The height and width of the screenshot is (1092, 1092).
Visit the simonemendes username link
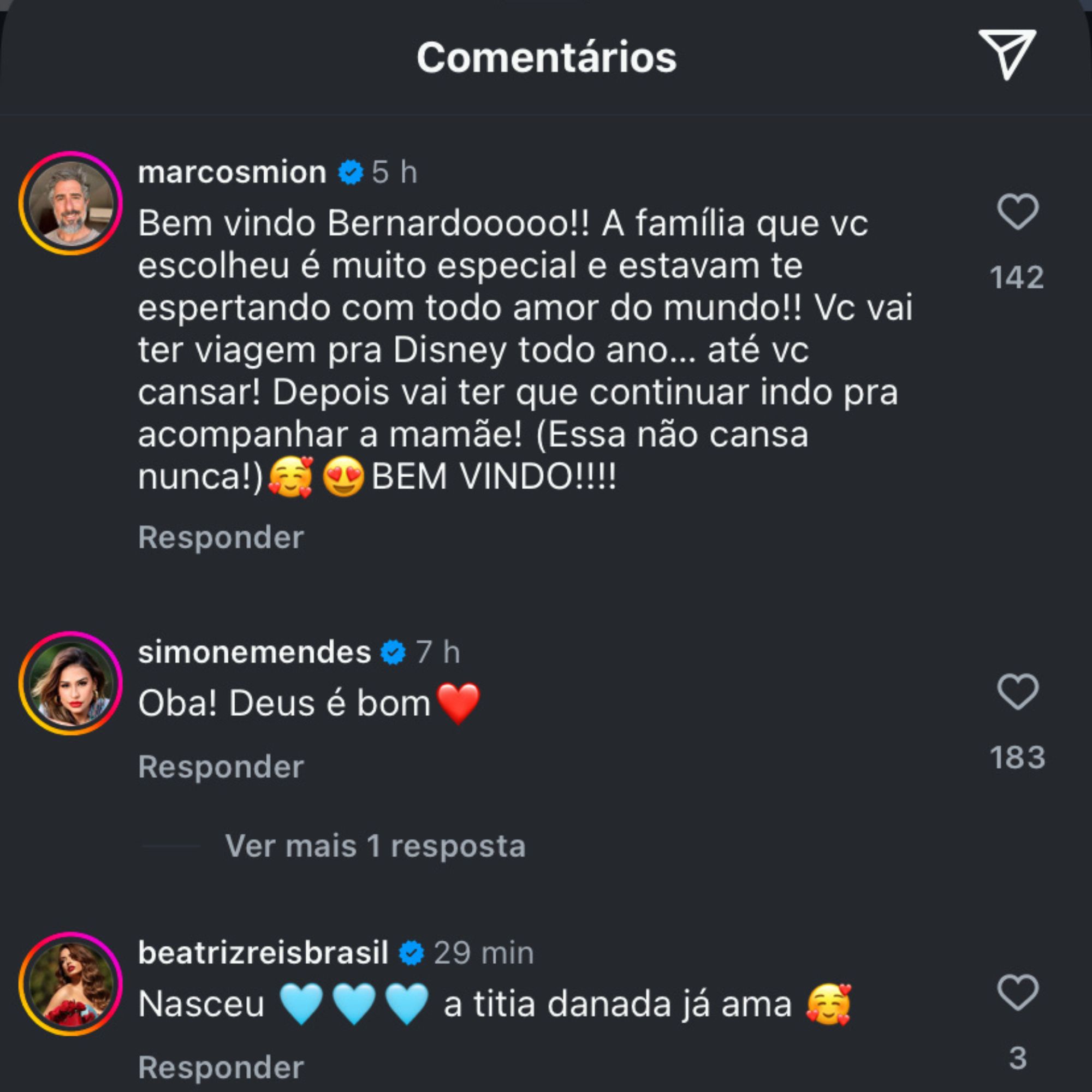click(x=254, y=652)
